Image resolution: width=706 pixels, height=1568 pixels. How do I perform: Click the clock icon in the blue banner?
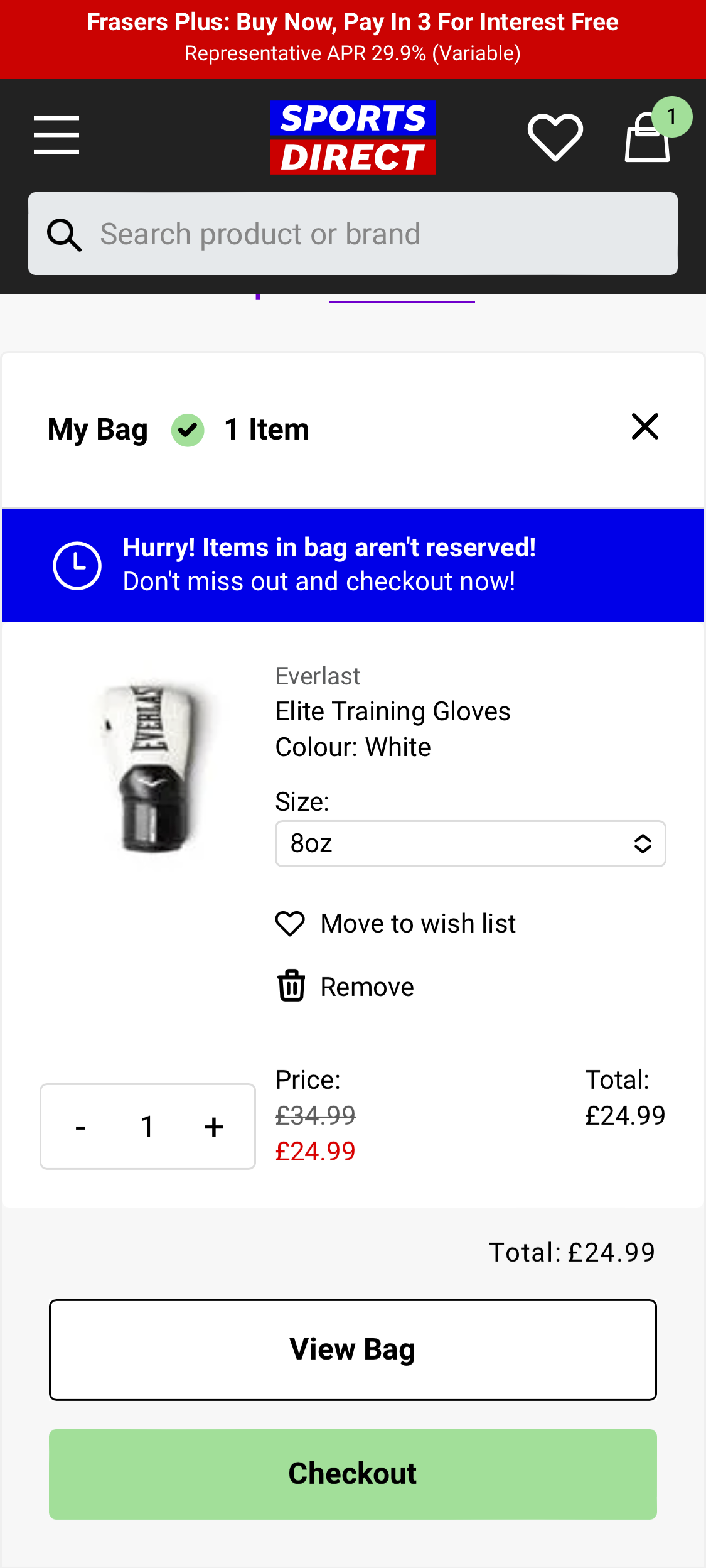[x=78, y=565]
